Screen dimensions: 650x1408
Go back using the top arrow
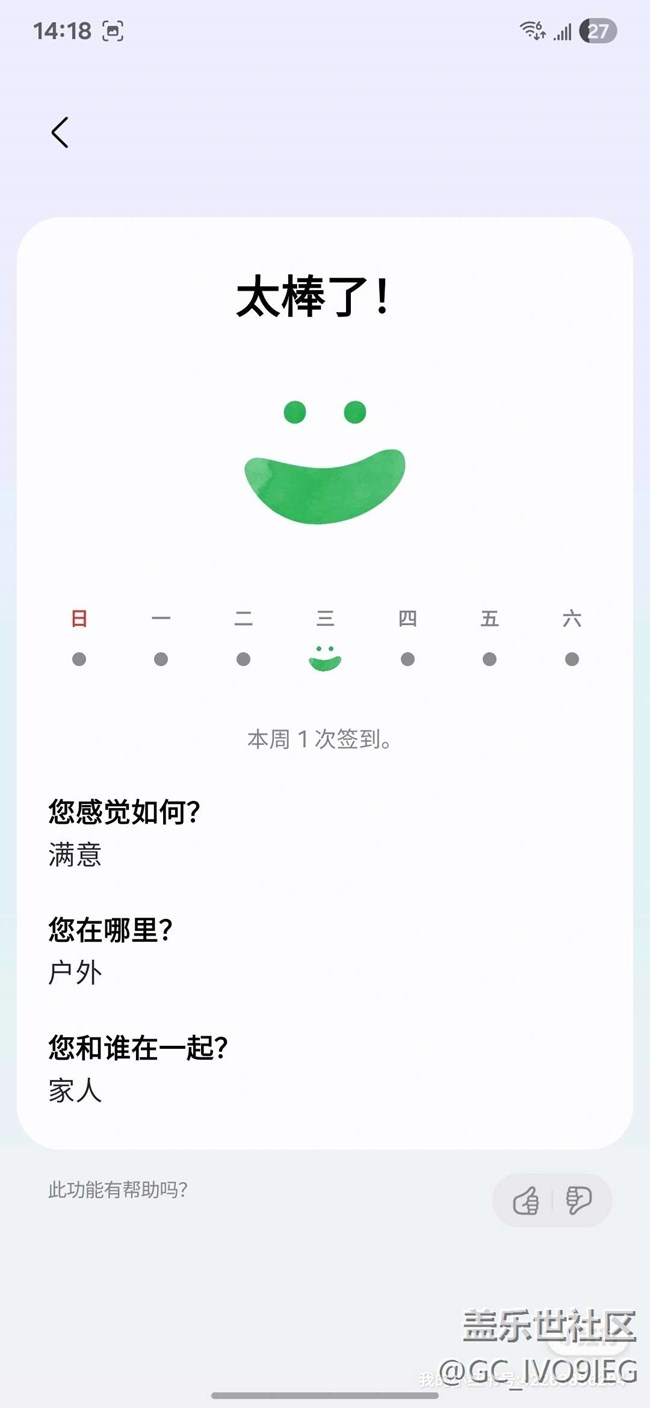pos(60,132)
